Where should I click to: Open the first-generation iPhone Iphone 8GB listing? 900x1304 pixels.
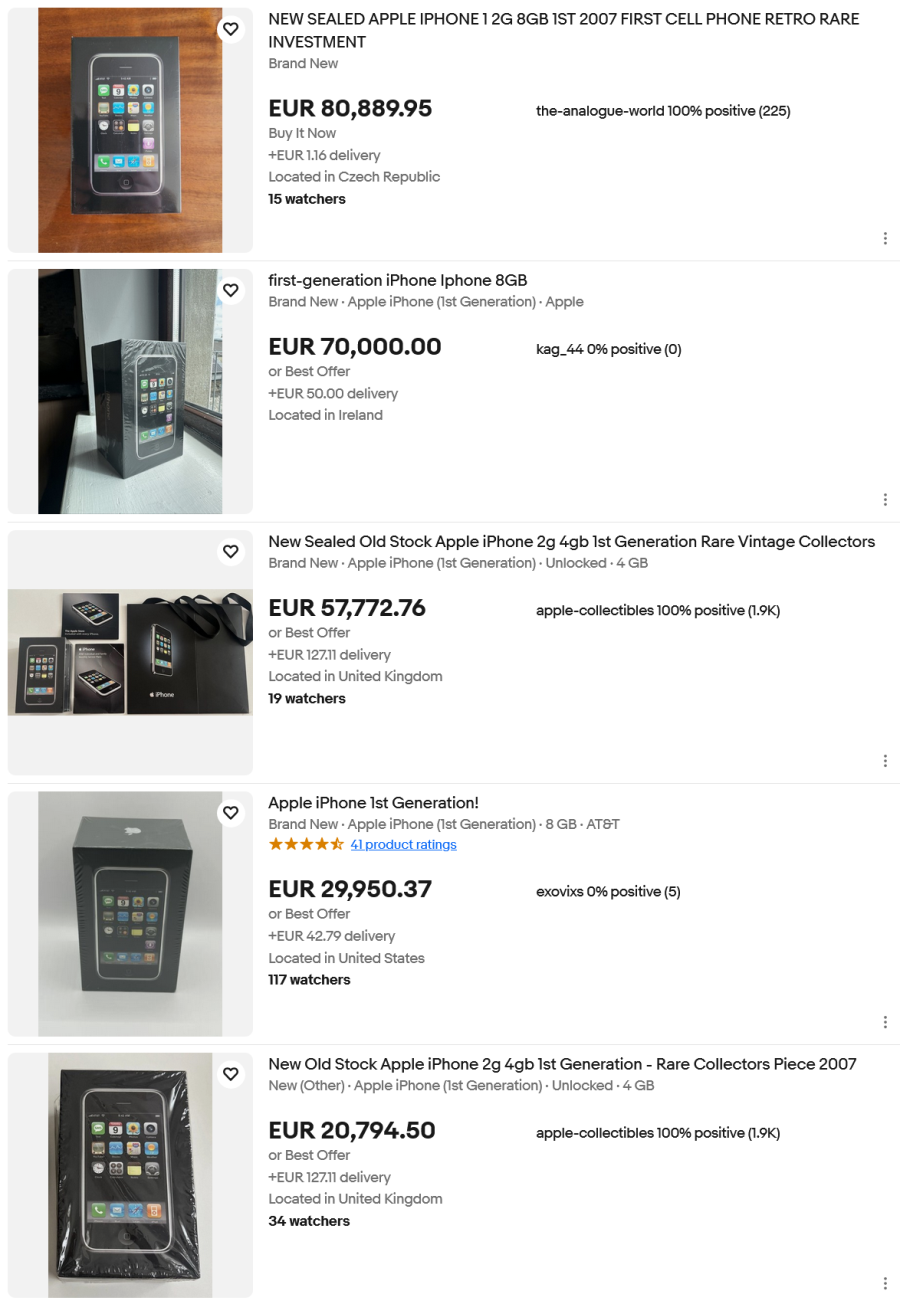click(397, 280)
